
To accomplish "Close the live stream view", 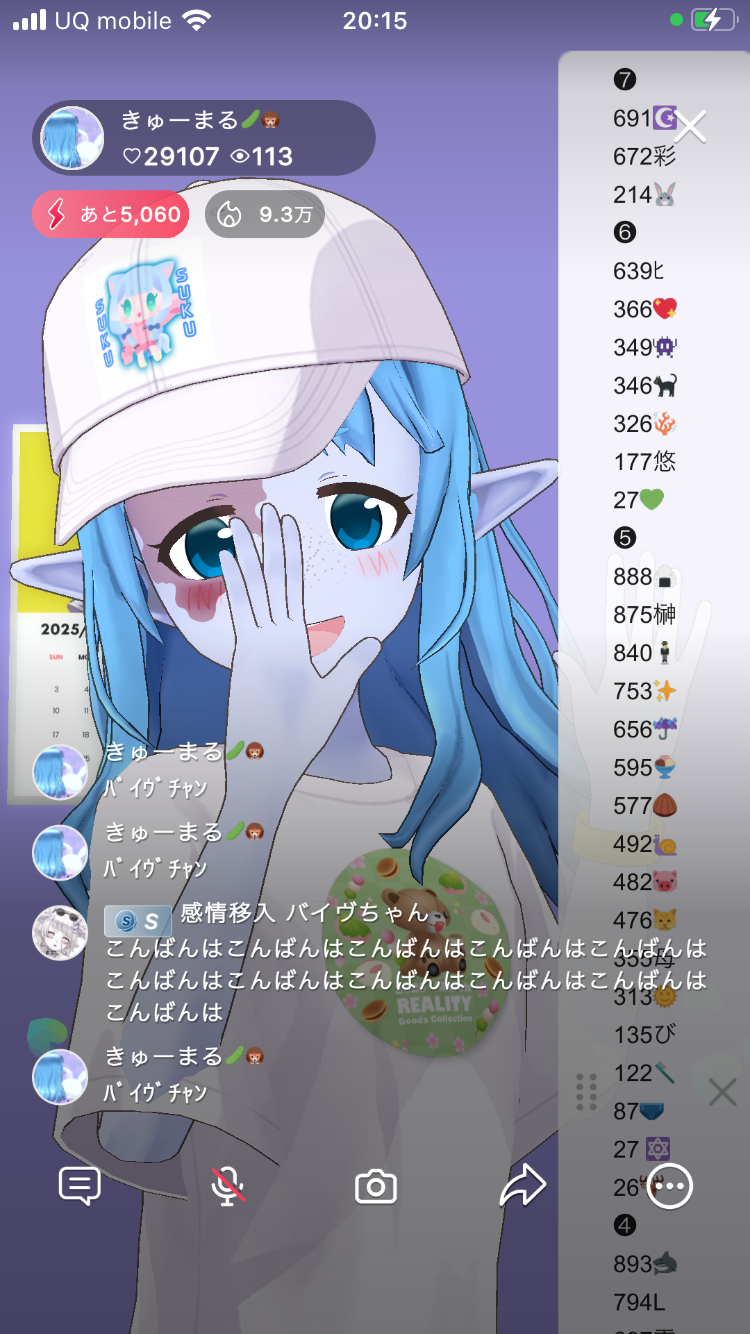I will coord(690,127).
